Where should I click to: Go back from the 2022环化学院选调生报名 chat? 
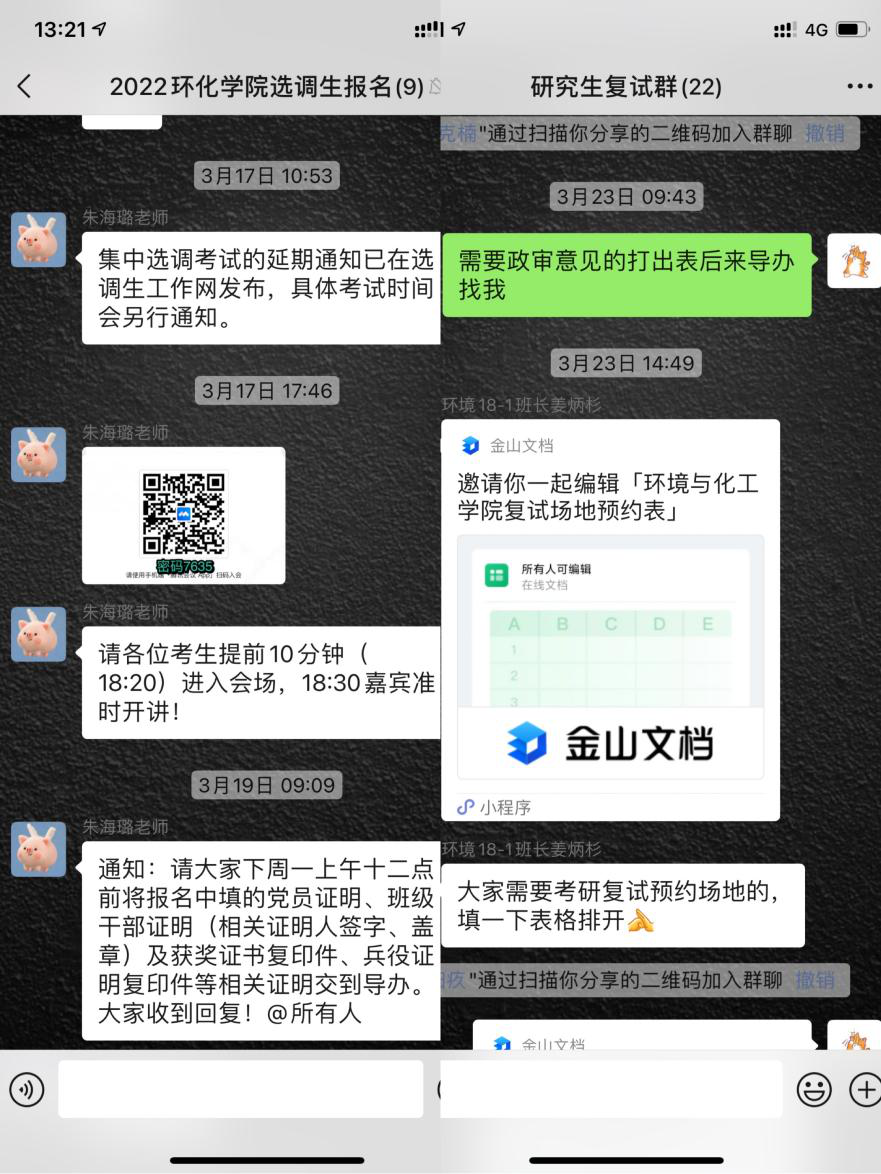(x=24, y=87)
